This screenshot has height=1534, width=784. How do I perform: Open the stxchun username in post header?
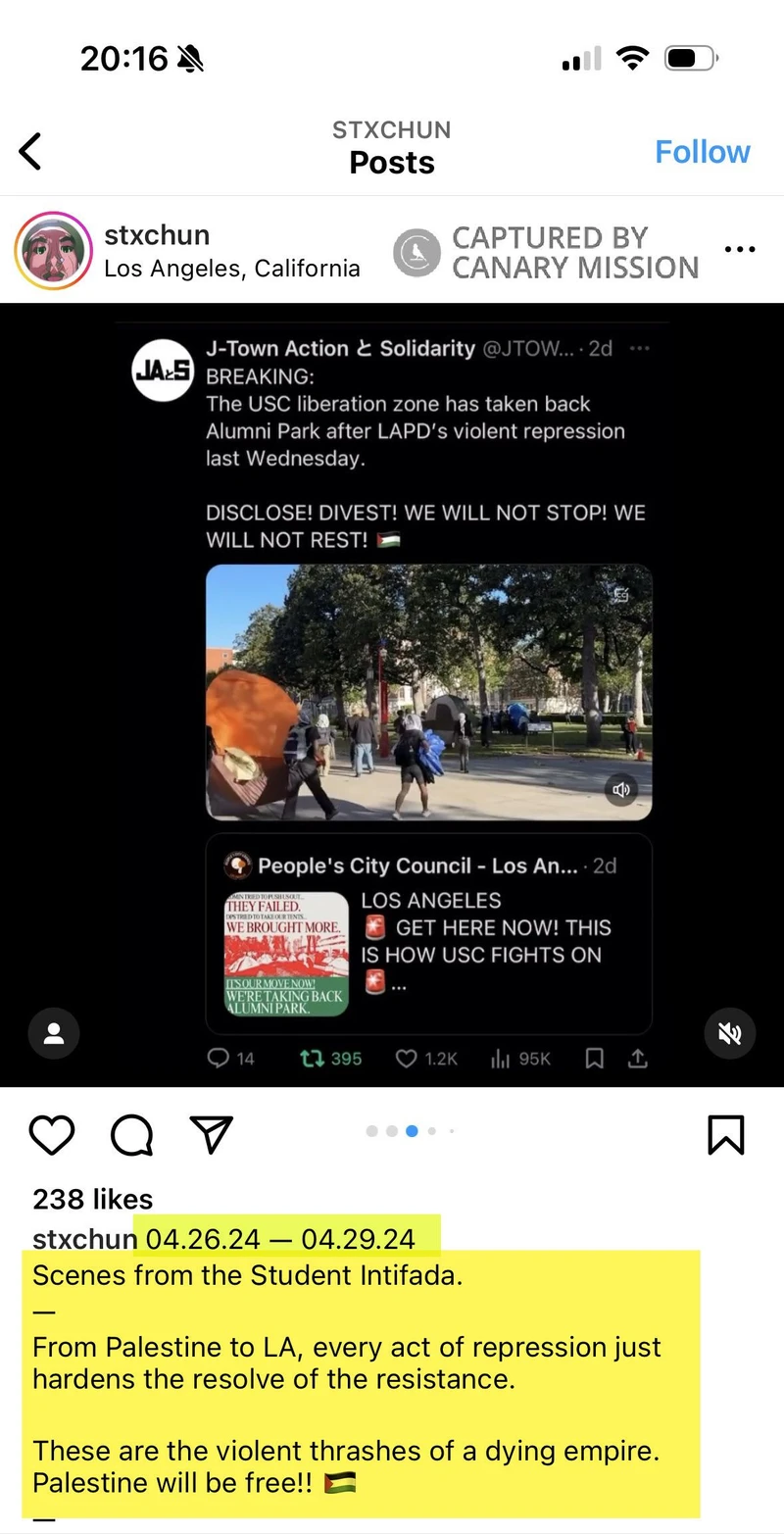pyautogui.click(x=157, y=235)
